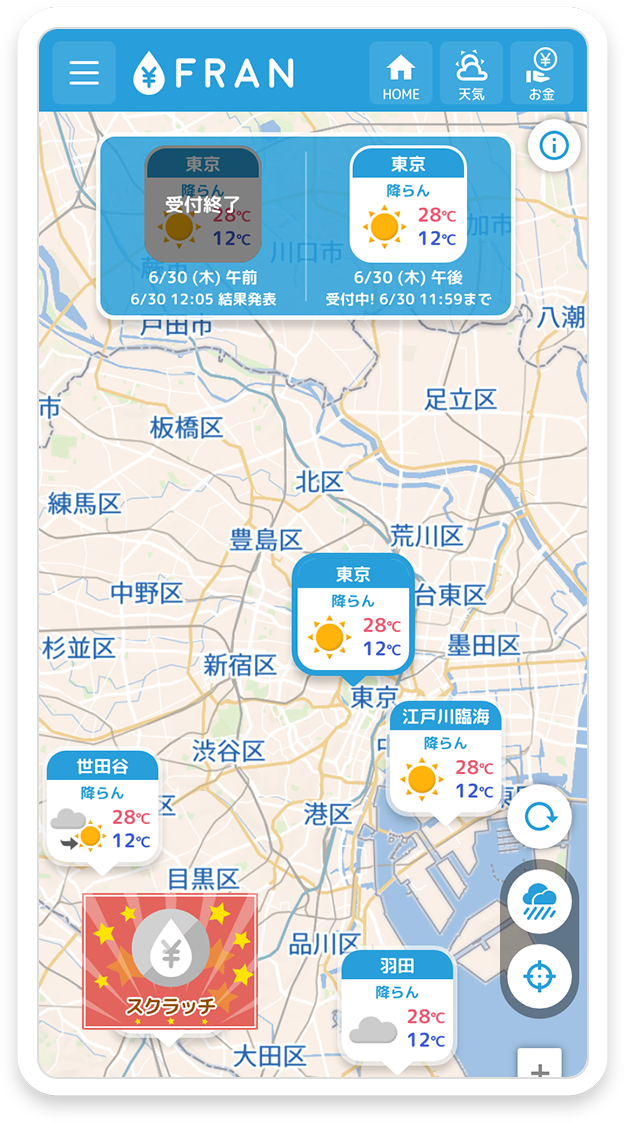Tap the 東京 weather marker on map
This screenshot has width=625, height=1122.
(354, 617)
